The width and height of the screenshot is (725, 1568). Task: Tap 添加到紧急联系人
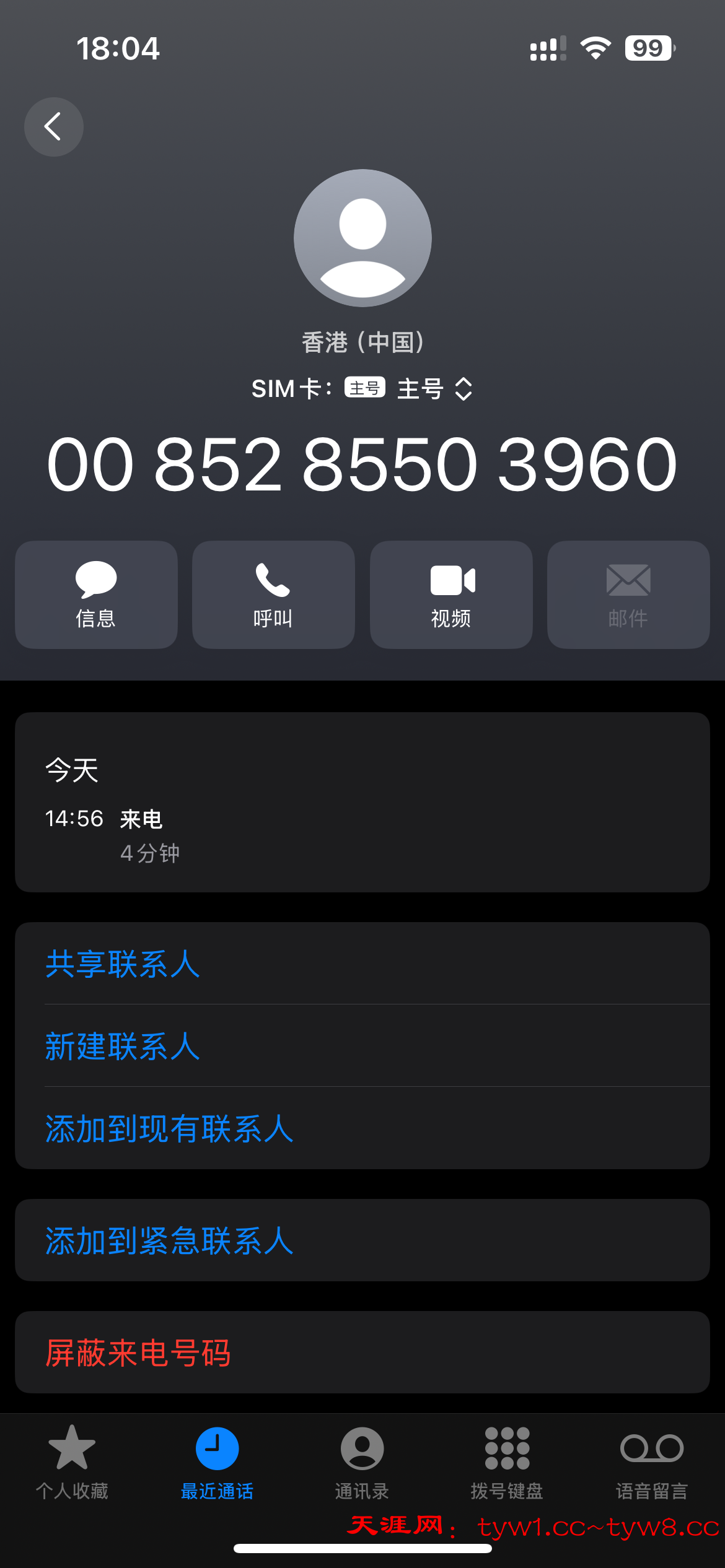click(x=169, y=1241)
